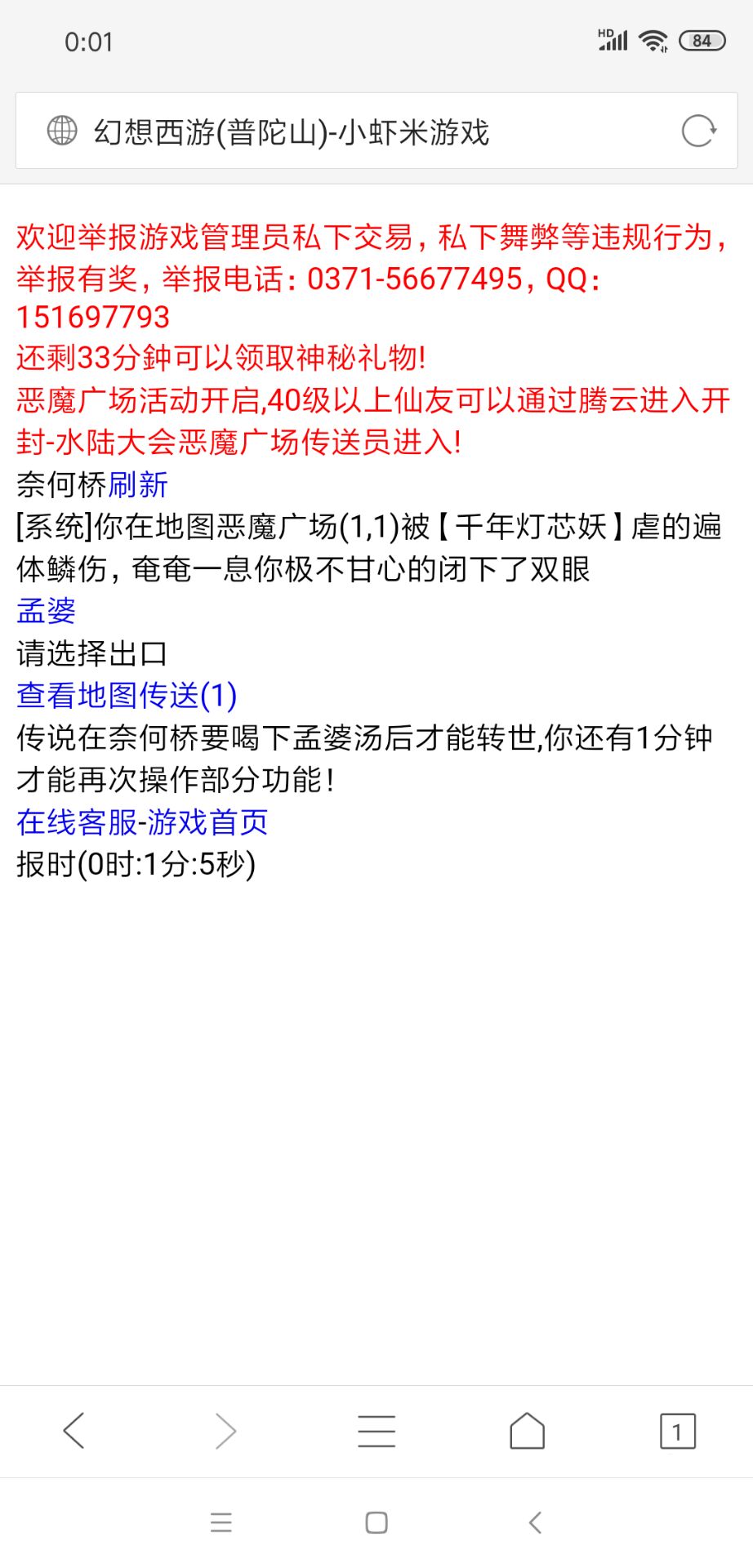
Task: Reload the page with the refresh icon
Action: pos(699,131)
